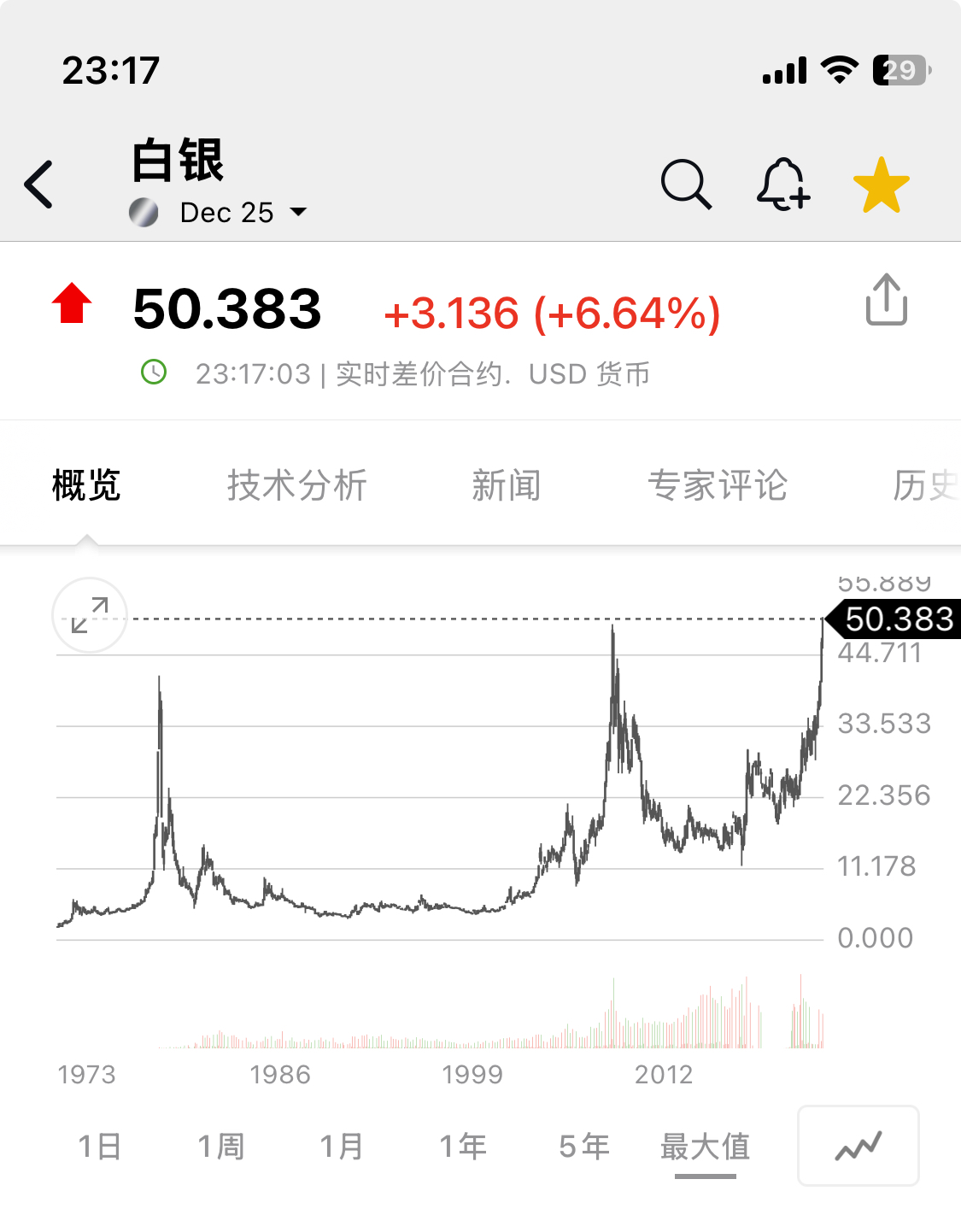Select the 1周 chart range
This screenshot has height=1232, width=961.
coord(221,1146)
